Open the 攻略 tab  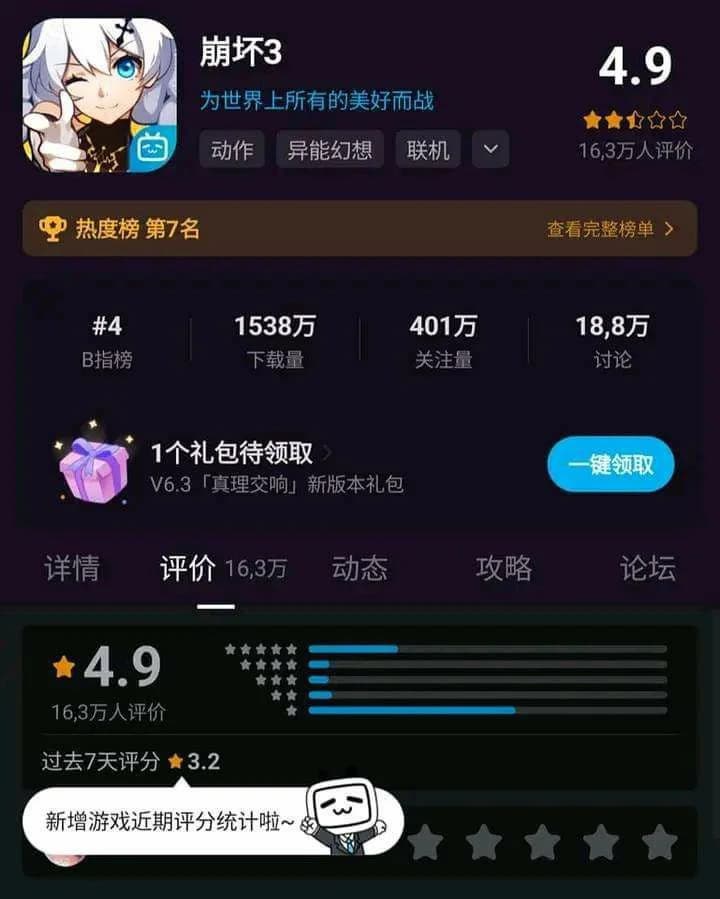click(503, 568)
